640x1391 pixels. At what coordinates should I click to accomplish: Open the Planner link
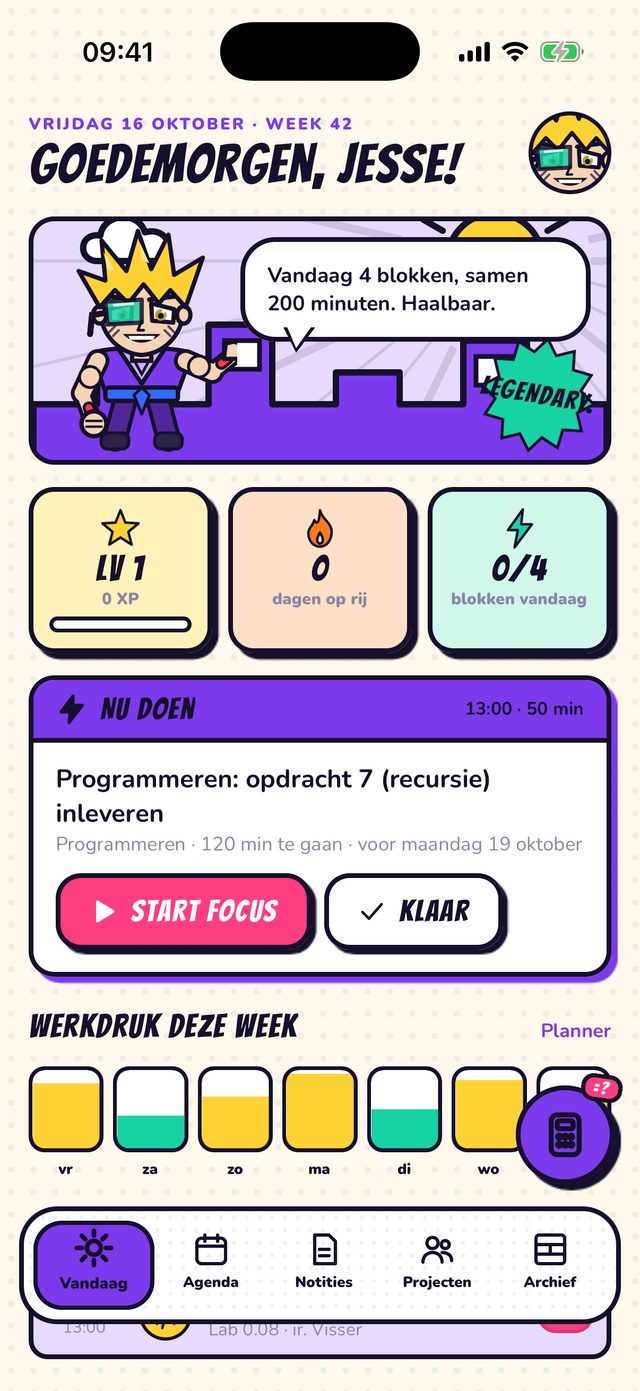coord(576,1030)
